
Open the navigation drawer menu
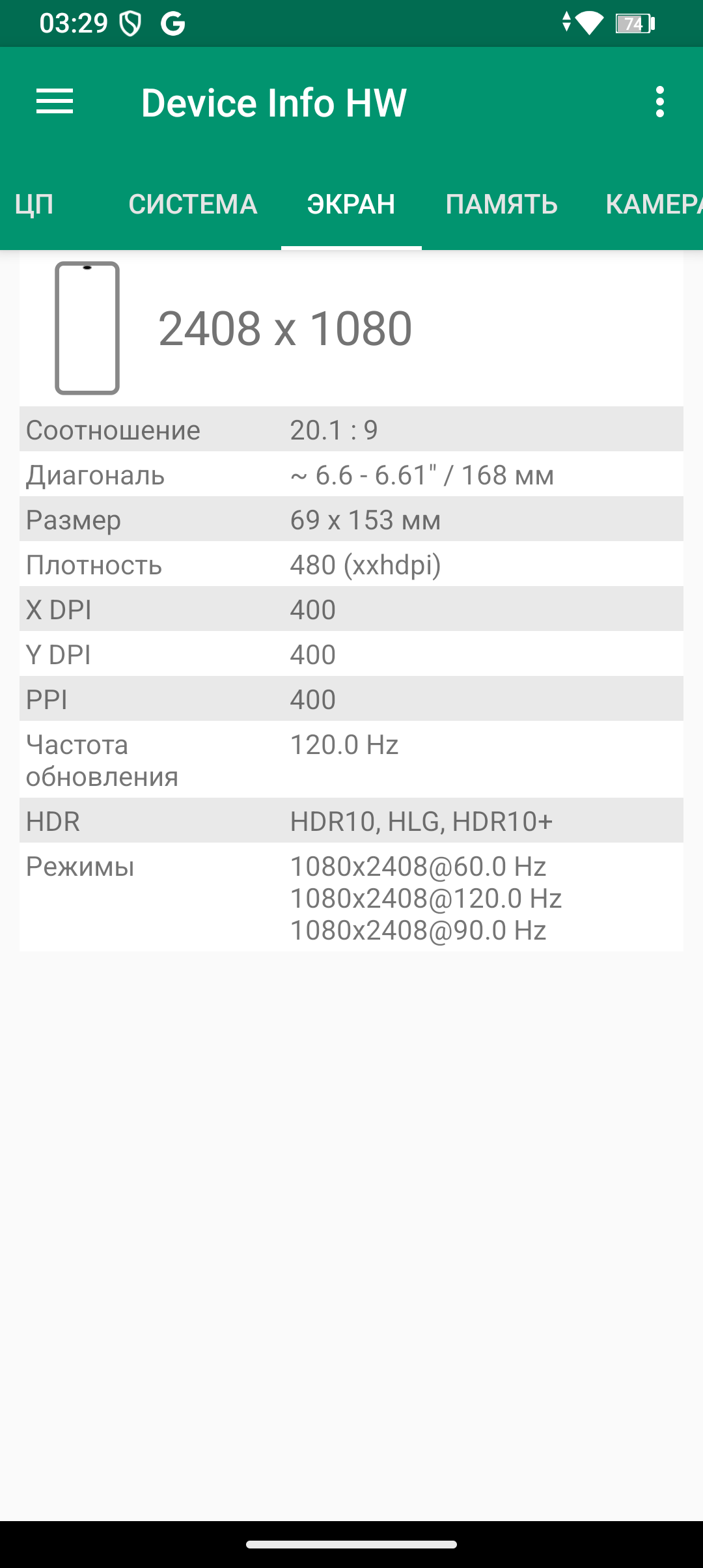(x=55, y=102)
